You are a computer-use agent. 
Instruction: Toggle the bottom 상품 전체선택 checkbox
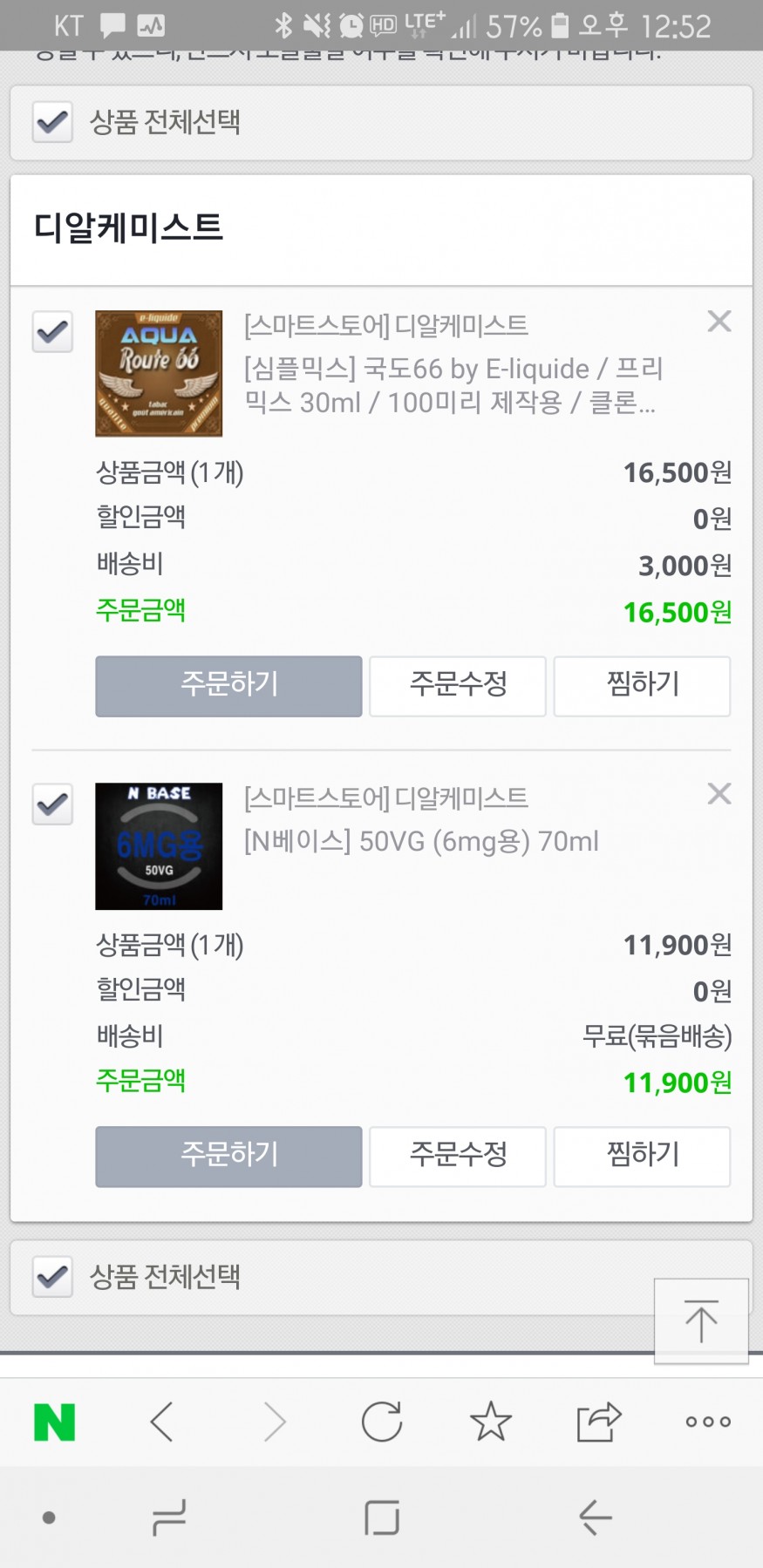pyautogui.click(x=52, y=1277)
